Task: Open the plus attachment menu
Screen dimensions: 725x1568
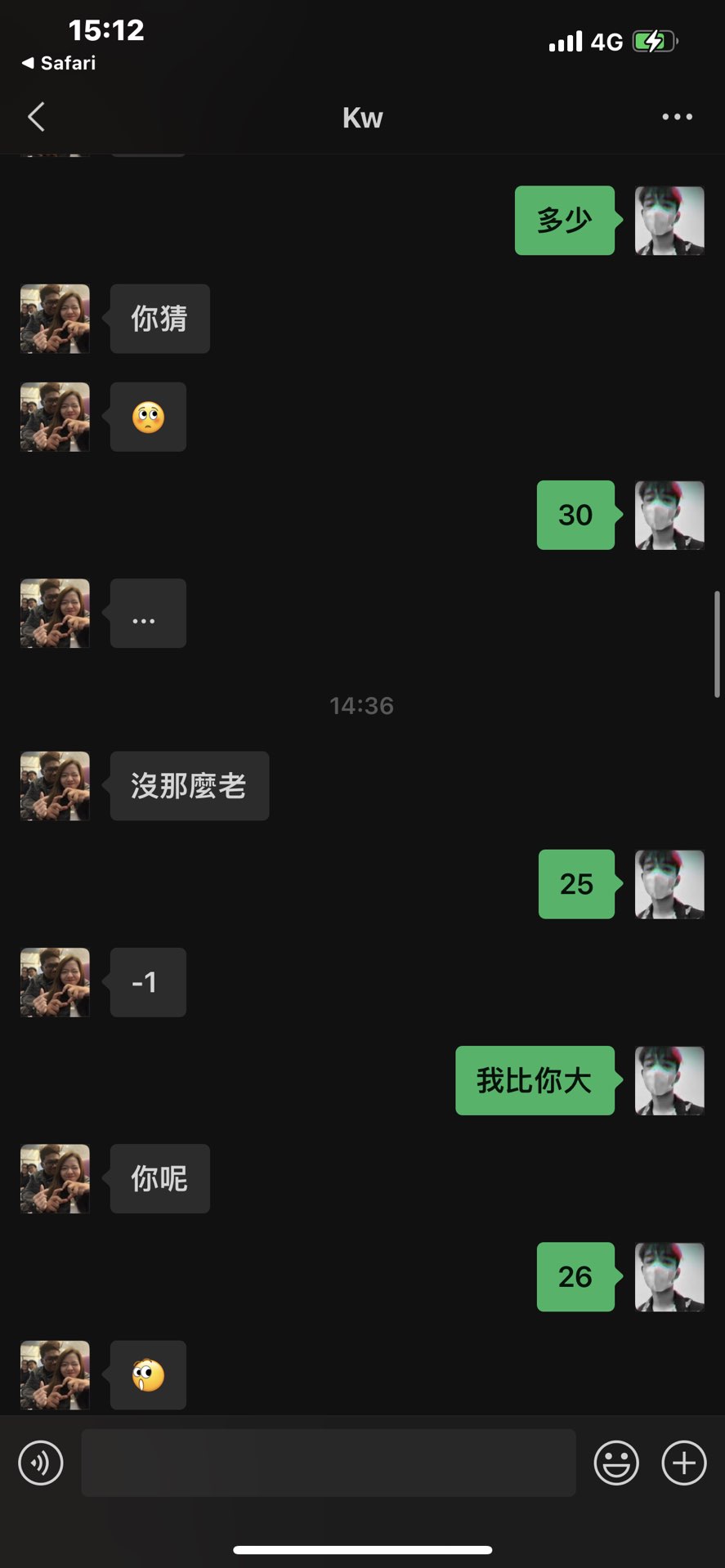Action: [683, 1463]
